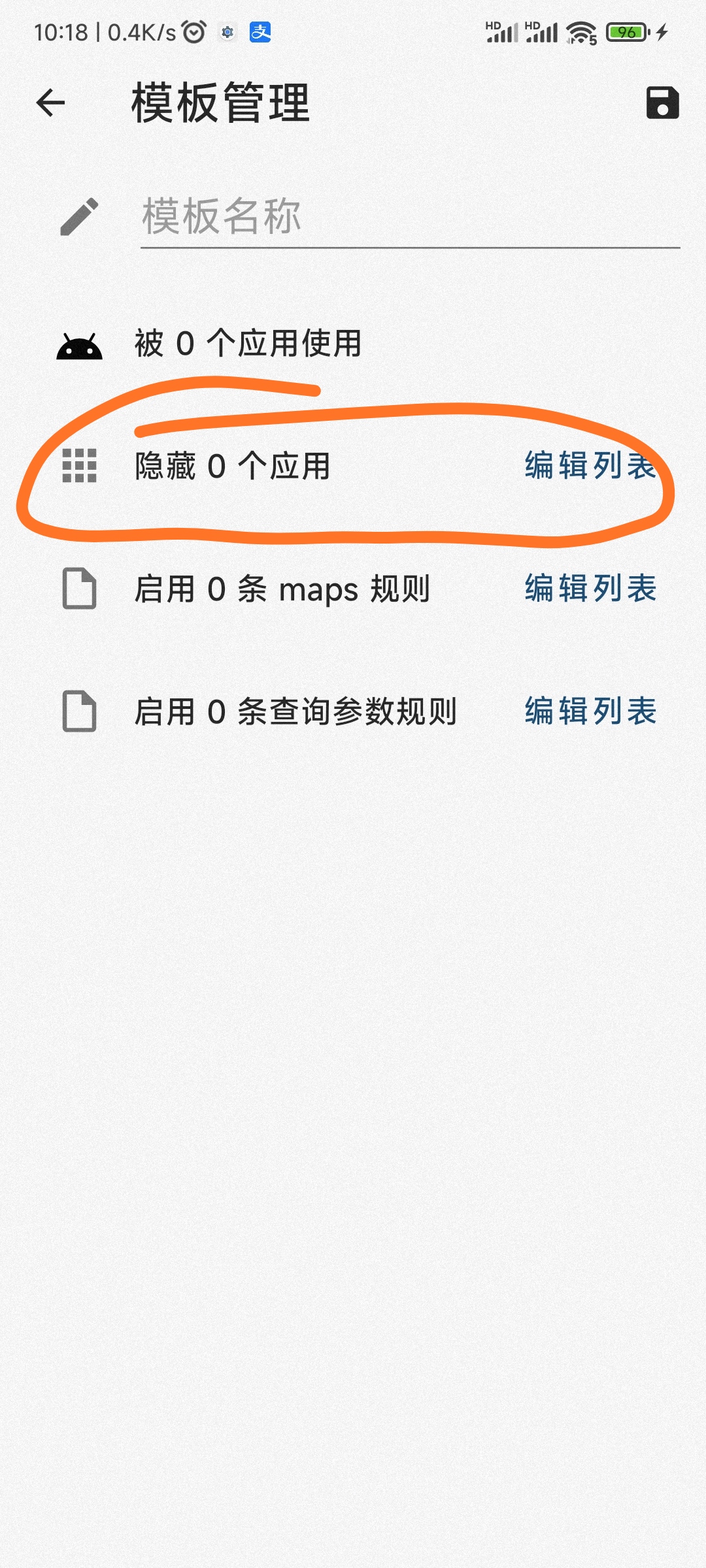Tap the gear icon in the status bar
Screen dimensions: 706x1568
(227, 33)
